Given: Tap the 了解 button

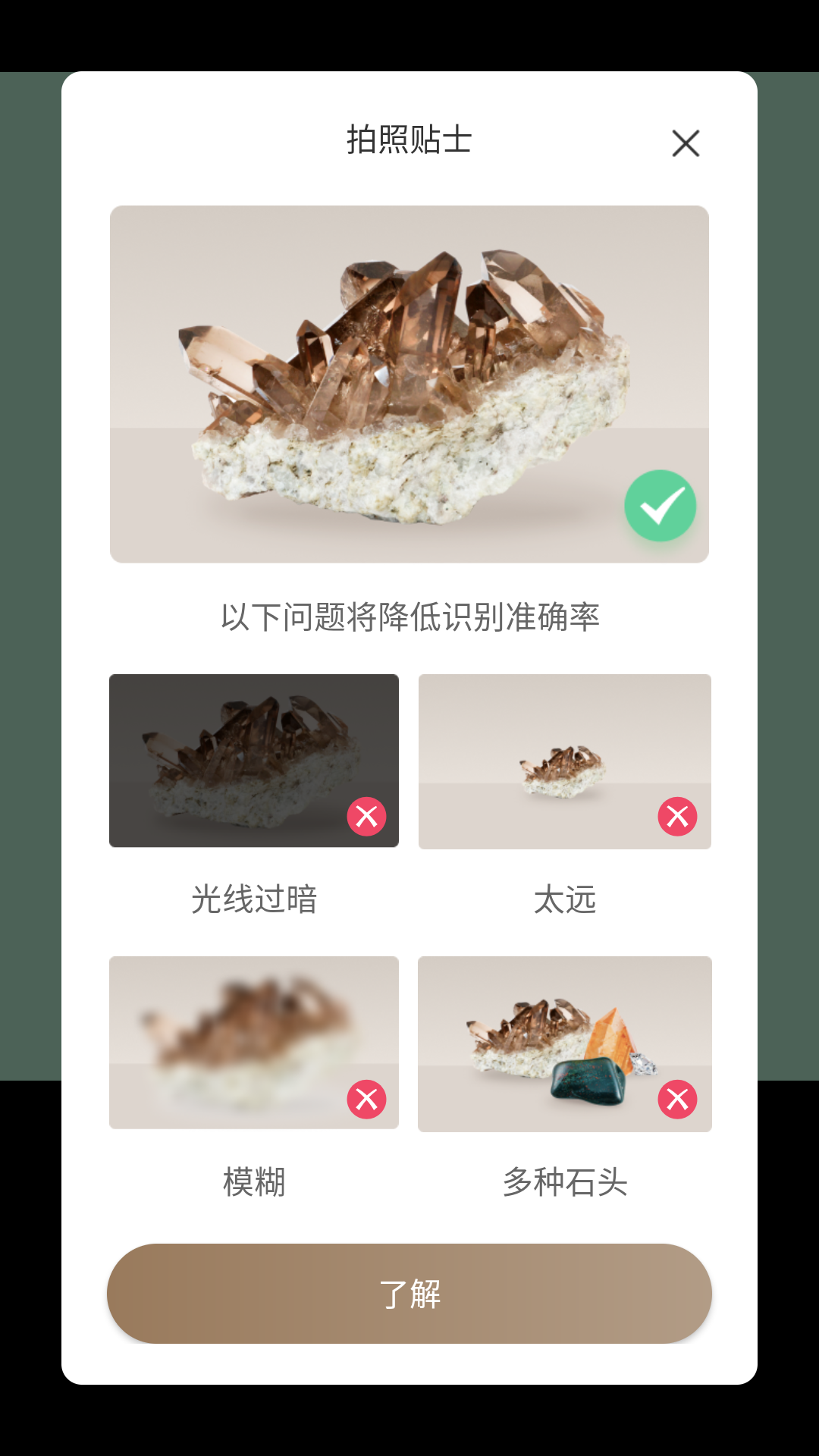Looking at the screenshot, I should tap(409, 1294).
